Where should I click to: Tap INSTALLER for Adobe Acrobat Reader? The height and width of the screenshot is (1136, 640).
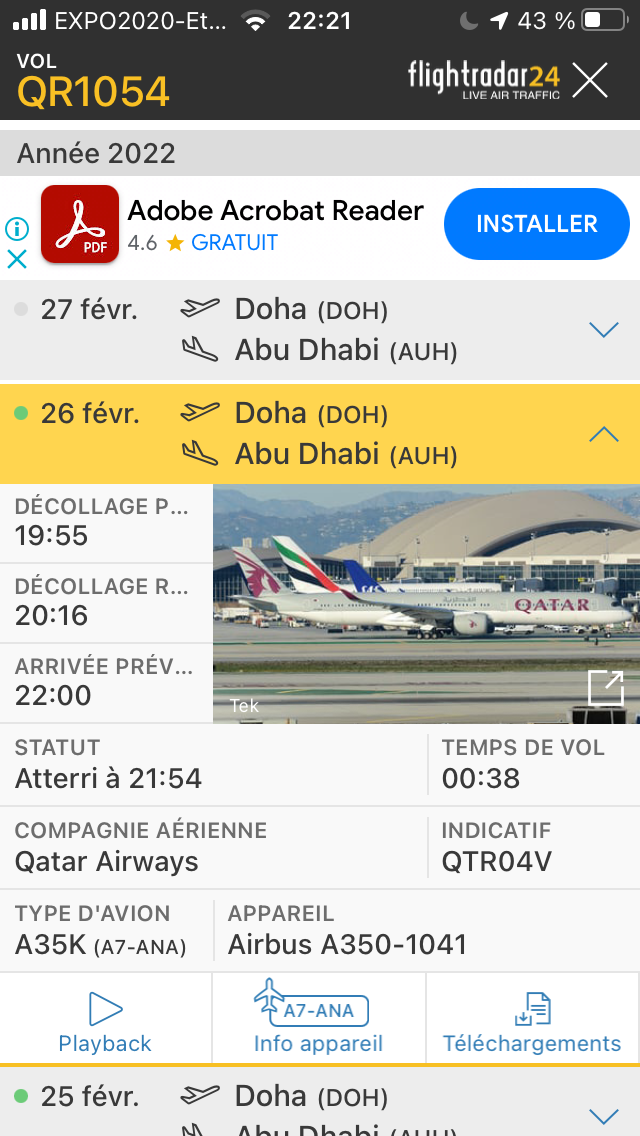pyautogui.click(x=536, y=224)
